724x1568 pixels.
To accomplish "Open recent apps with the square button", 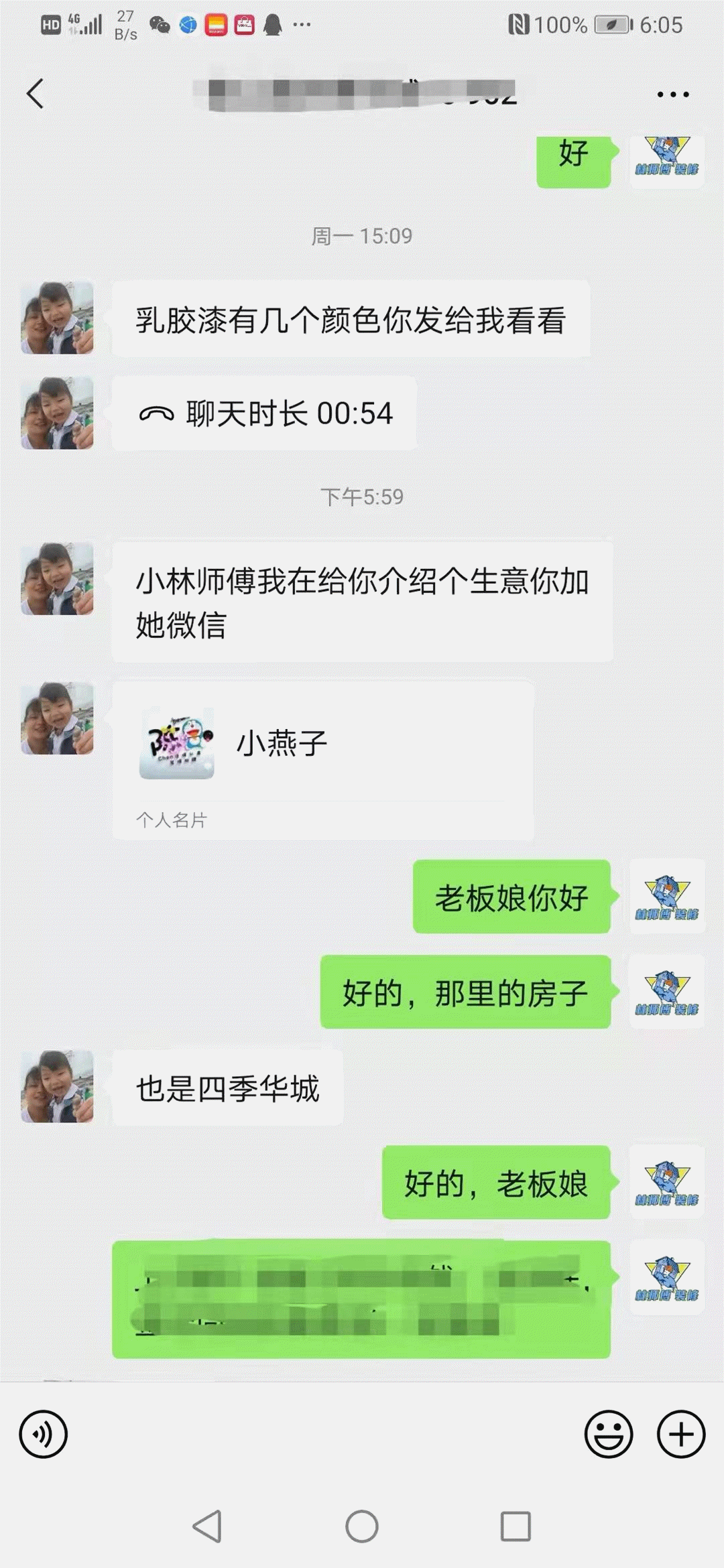I will pyautogui.click(x=516, y=1526).
